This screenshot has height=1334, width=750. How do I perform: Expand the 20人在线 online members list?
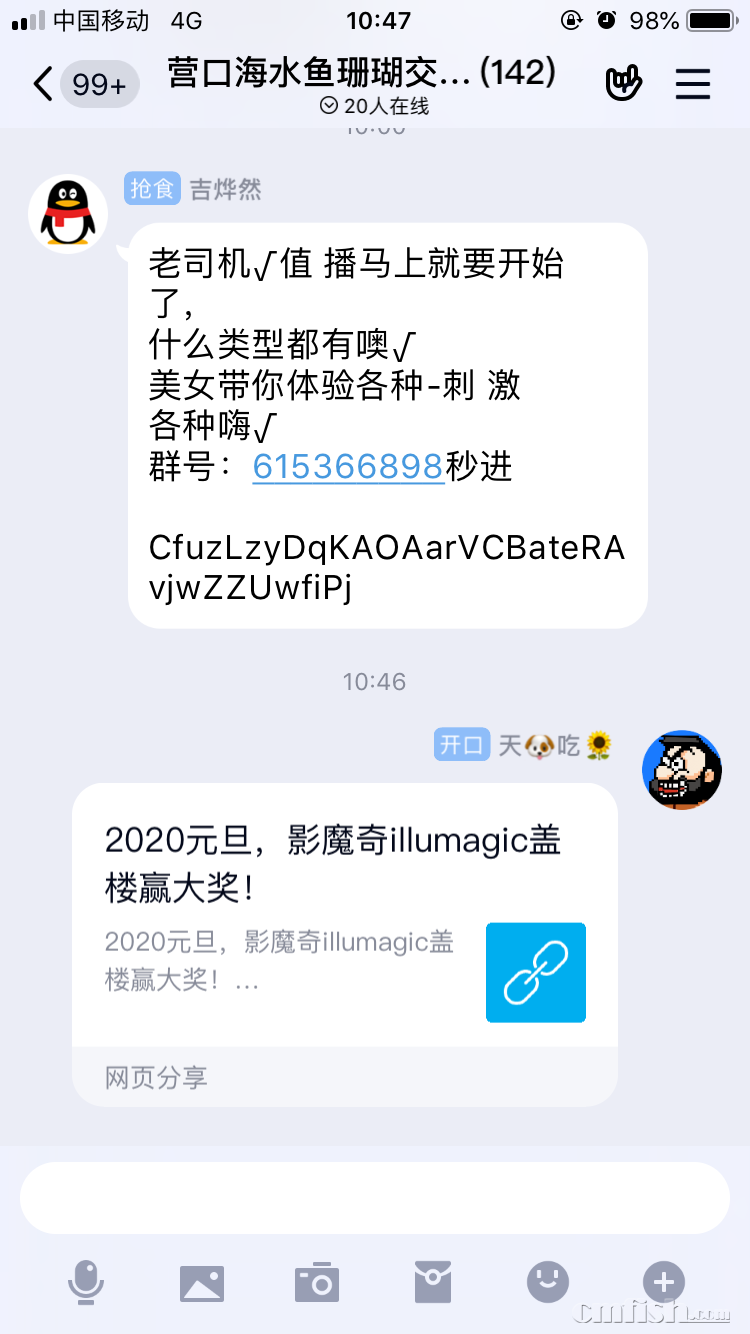pos(374,106)
